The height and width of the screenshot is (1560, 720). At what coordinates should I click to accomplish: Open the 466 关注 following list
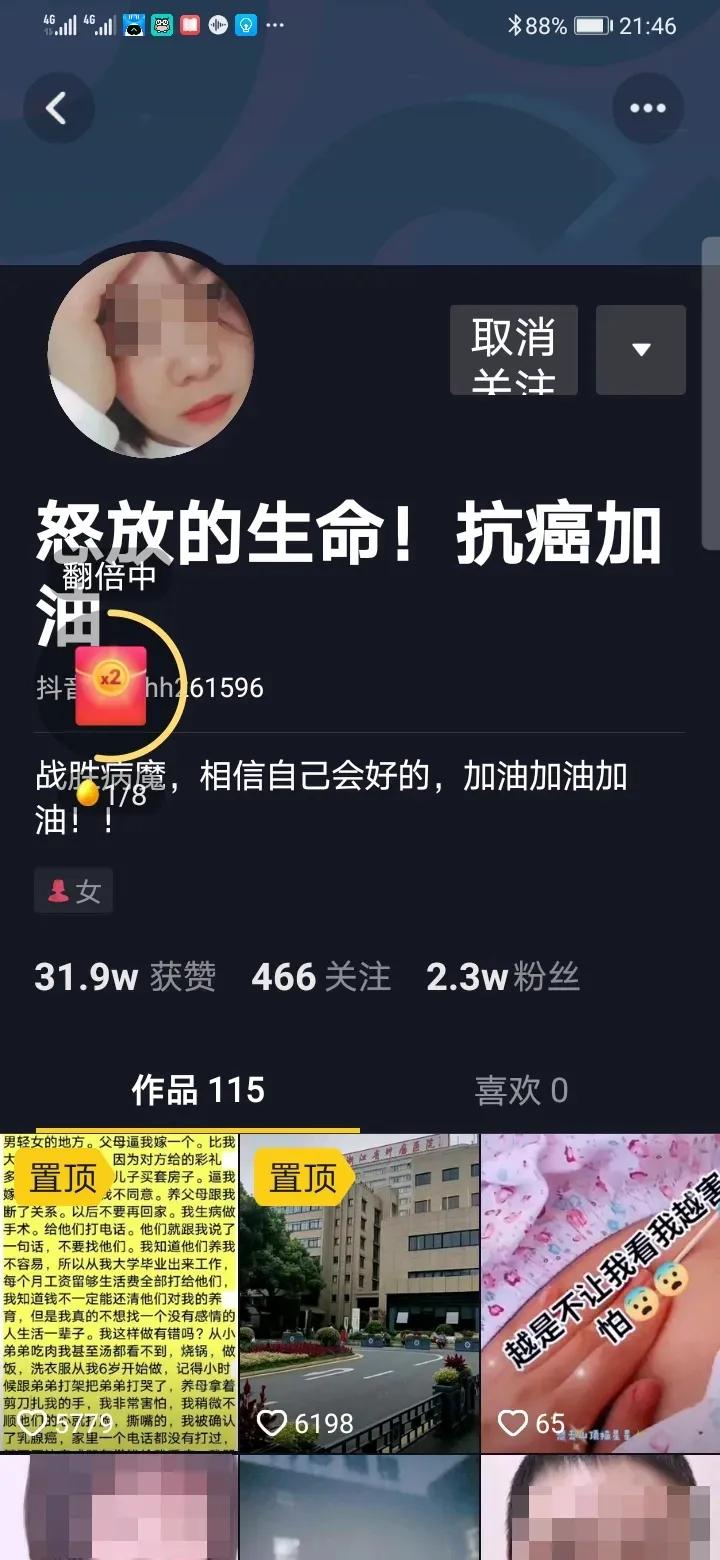(x=321, y=977)
